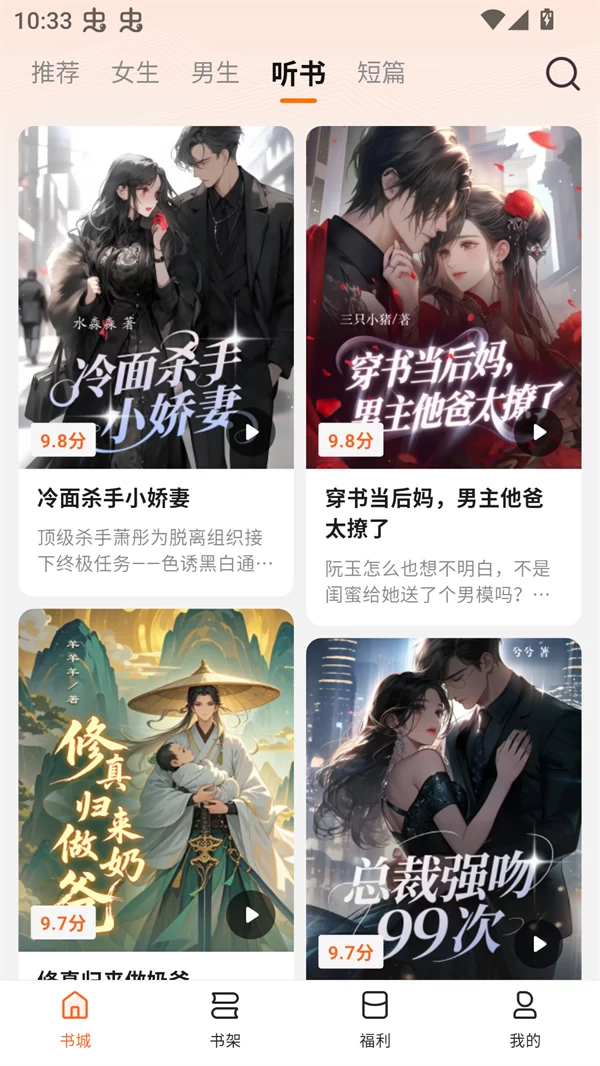The image size is (600, 1066).
Task: Play the 修真归来做奶爸 audiobook
Action: tap(250, 915)
